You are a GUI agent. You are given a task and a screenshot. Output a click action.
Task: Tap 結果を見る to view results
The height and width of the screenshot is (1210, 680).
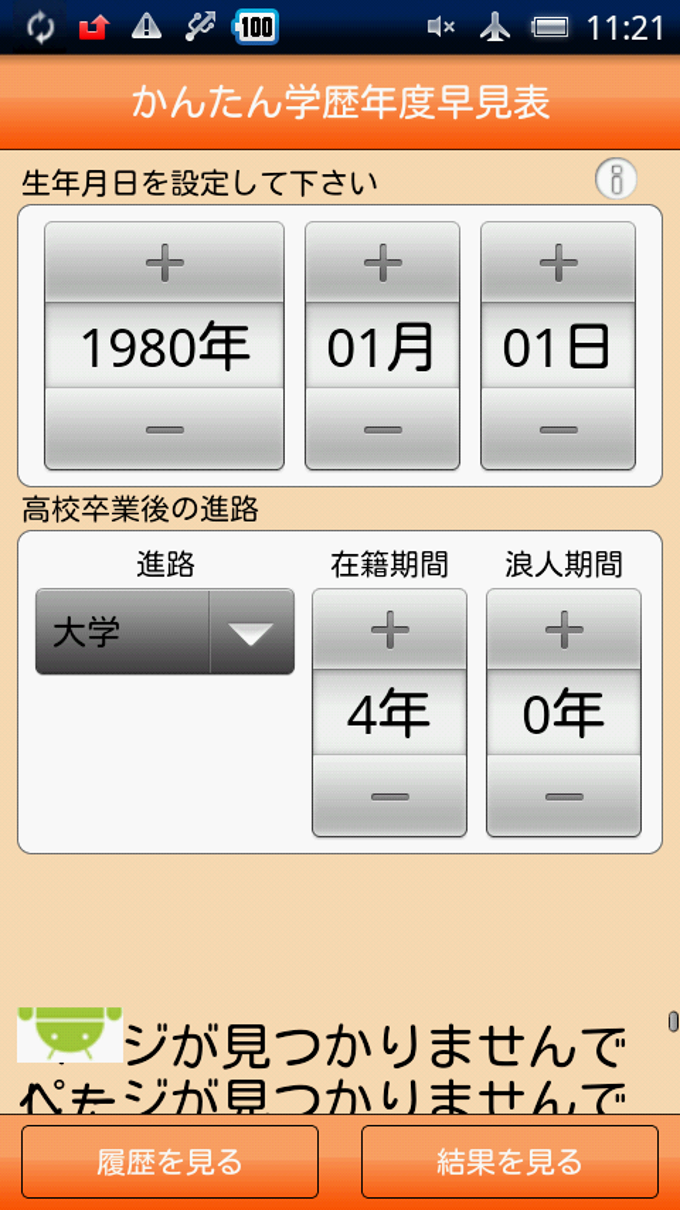click(x=509, y=1162)
